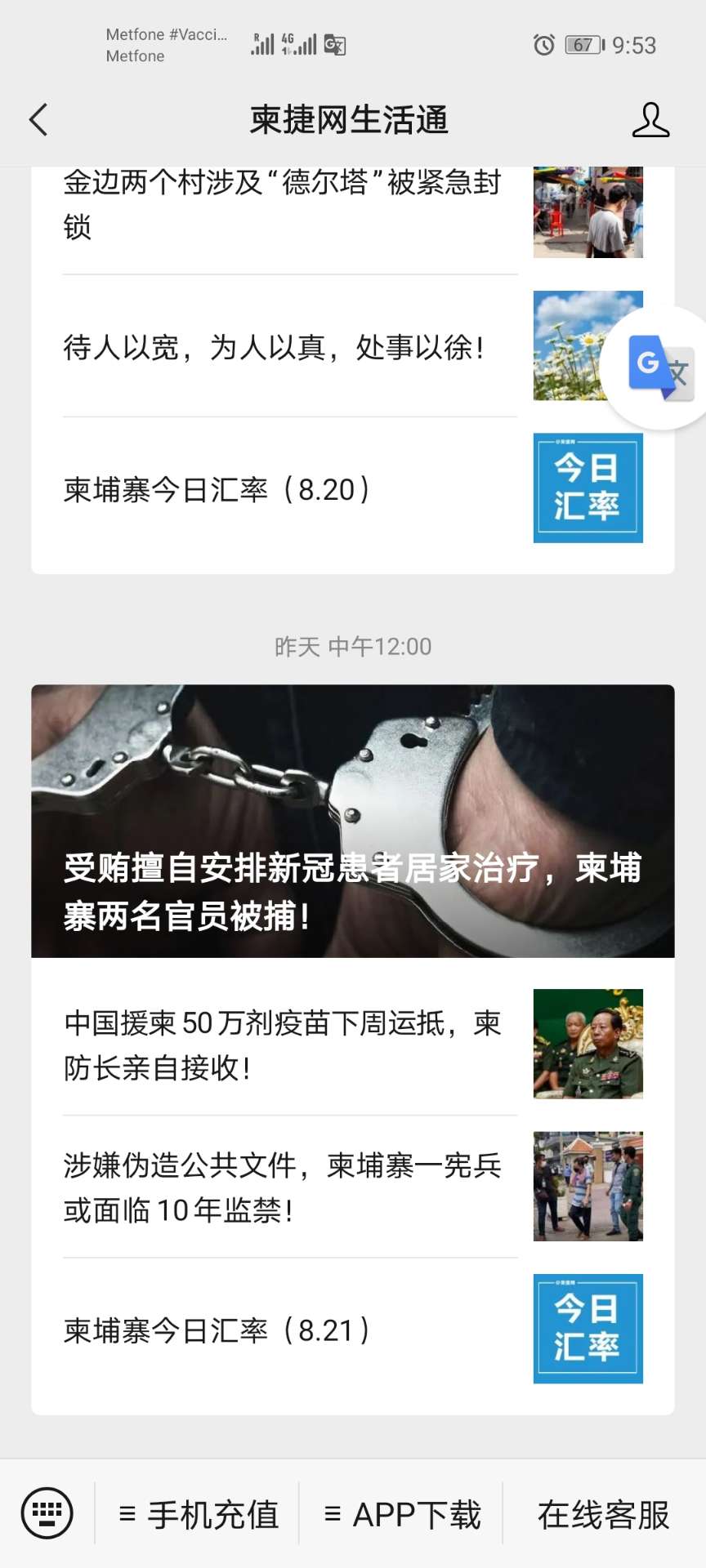
Task: Open the account profile icon
Action: (650, 120)
